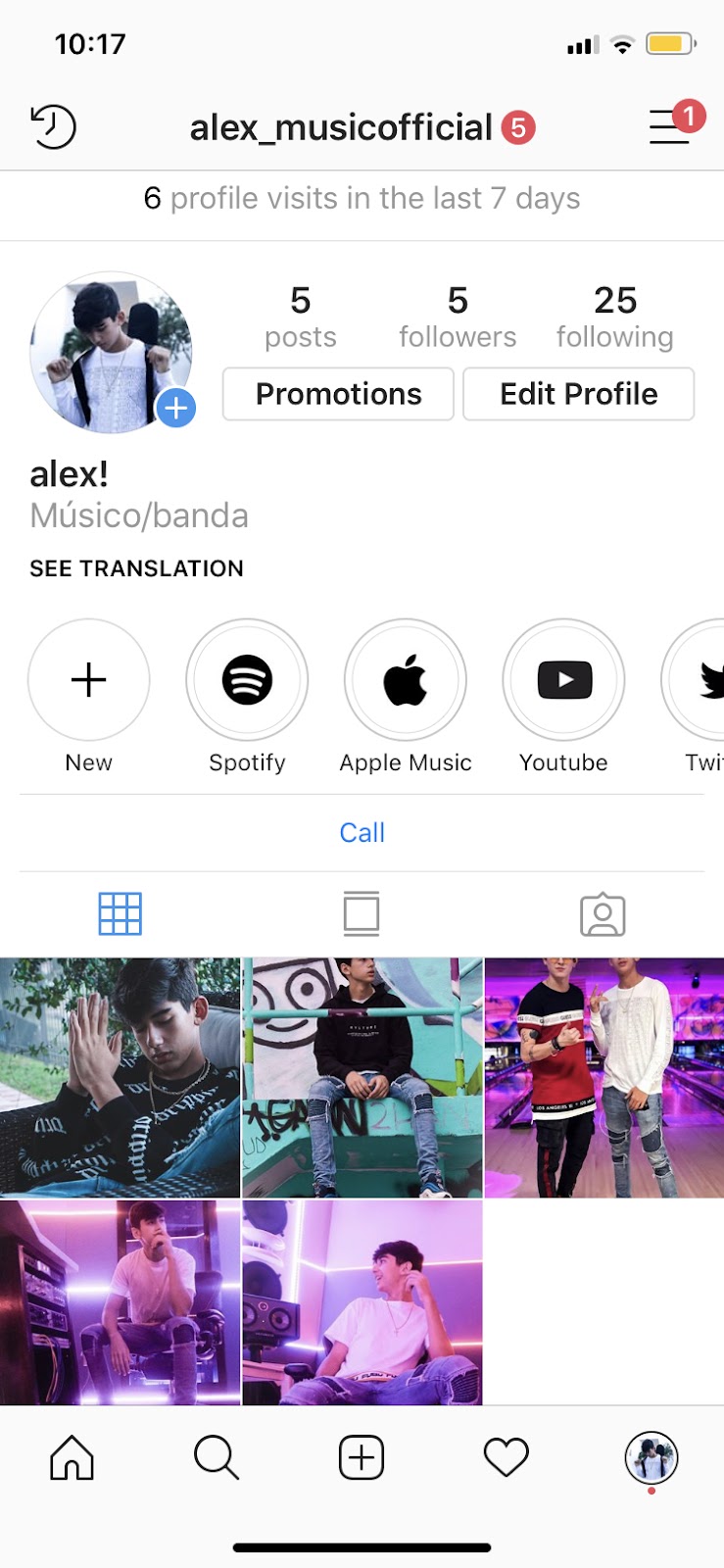The height and width of the screenshot is (1568, 724).
Task: Tap See Translation under the bio
Action: [136, 568]
